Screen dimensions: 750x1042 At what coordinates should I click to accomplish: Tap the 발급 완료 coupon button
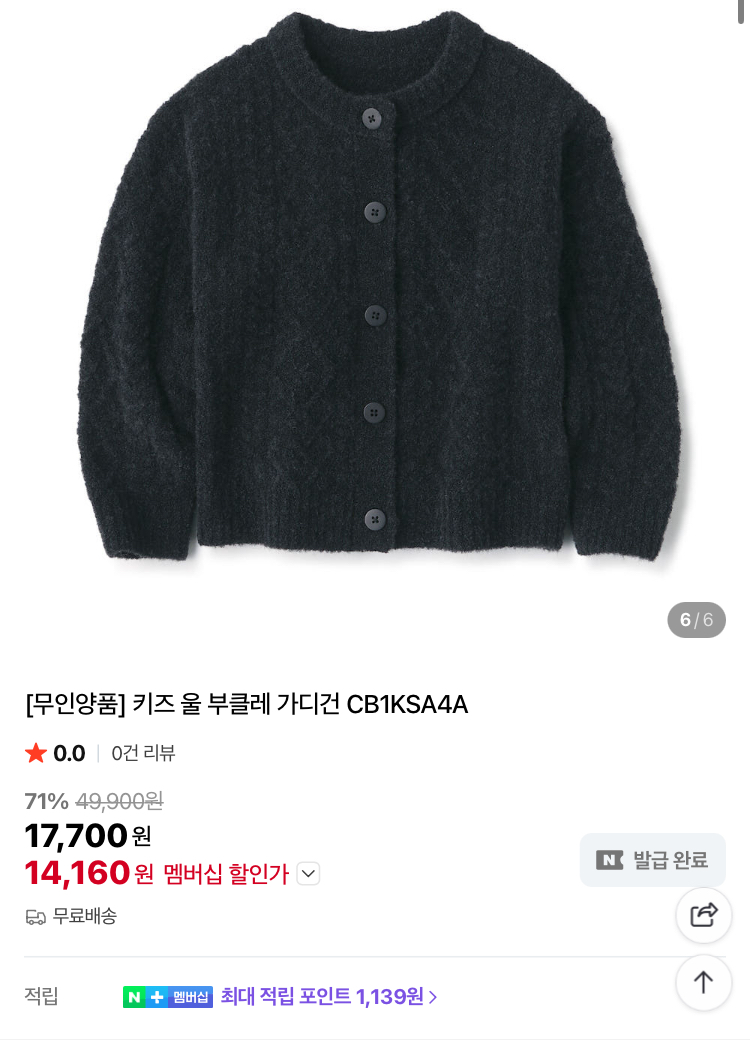click(652, 860)
